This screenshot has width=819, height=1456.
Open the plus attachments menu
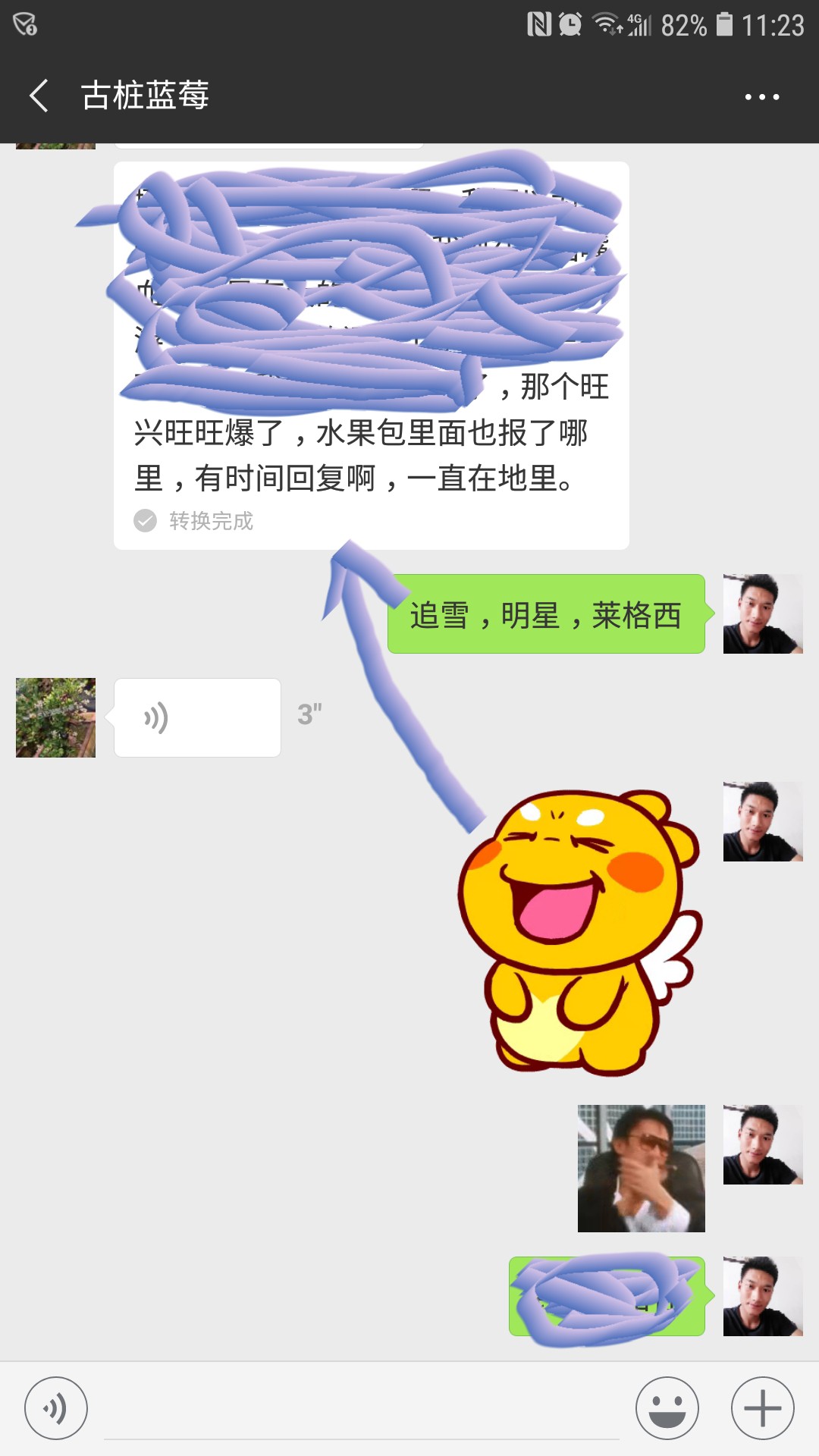[x=762, y=1408]
